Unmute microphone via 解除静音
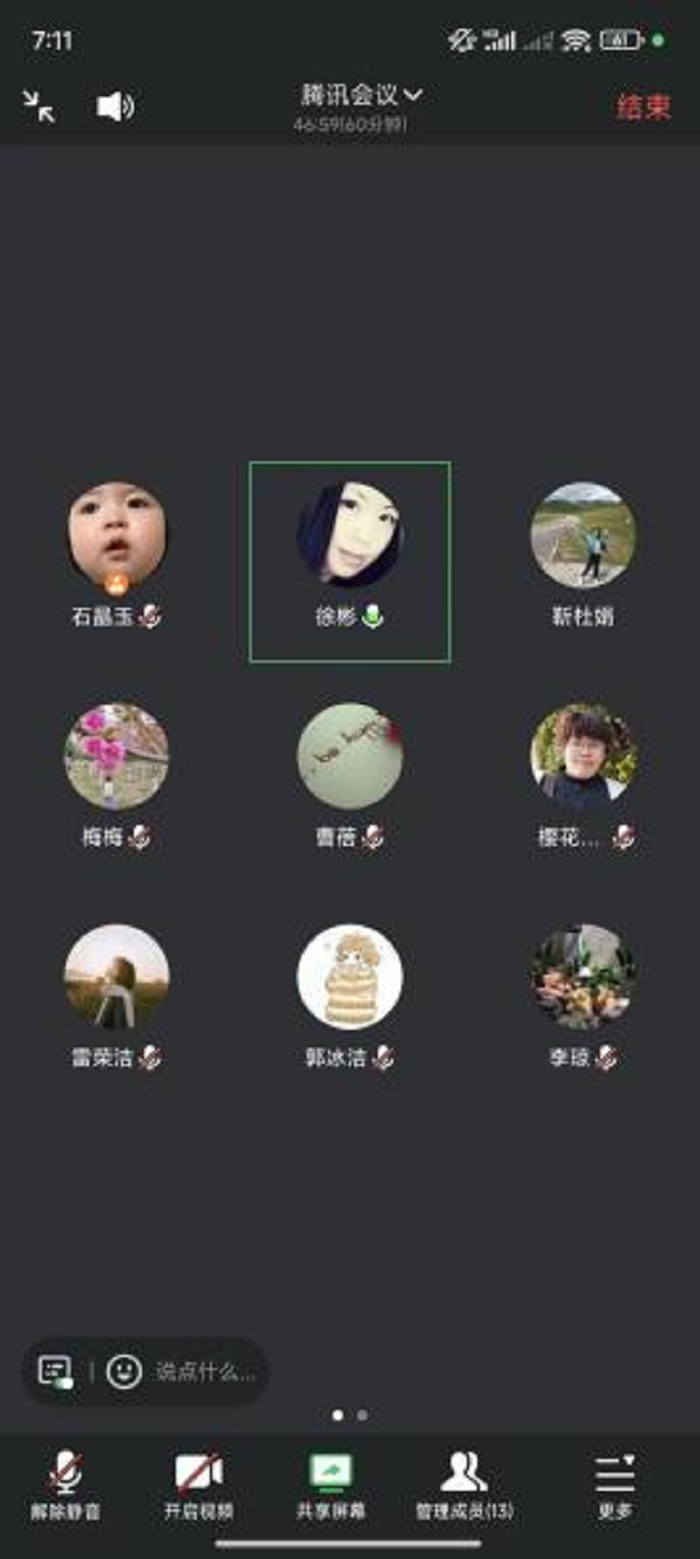Viewport: 700px width, 1559px height. point(66,1485)
